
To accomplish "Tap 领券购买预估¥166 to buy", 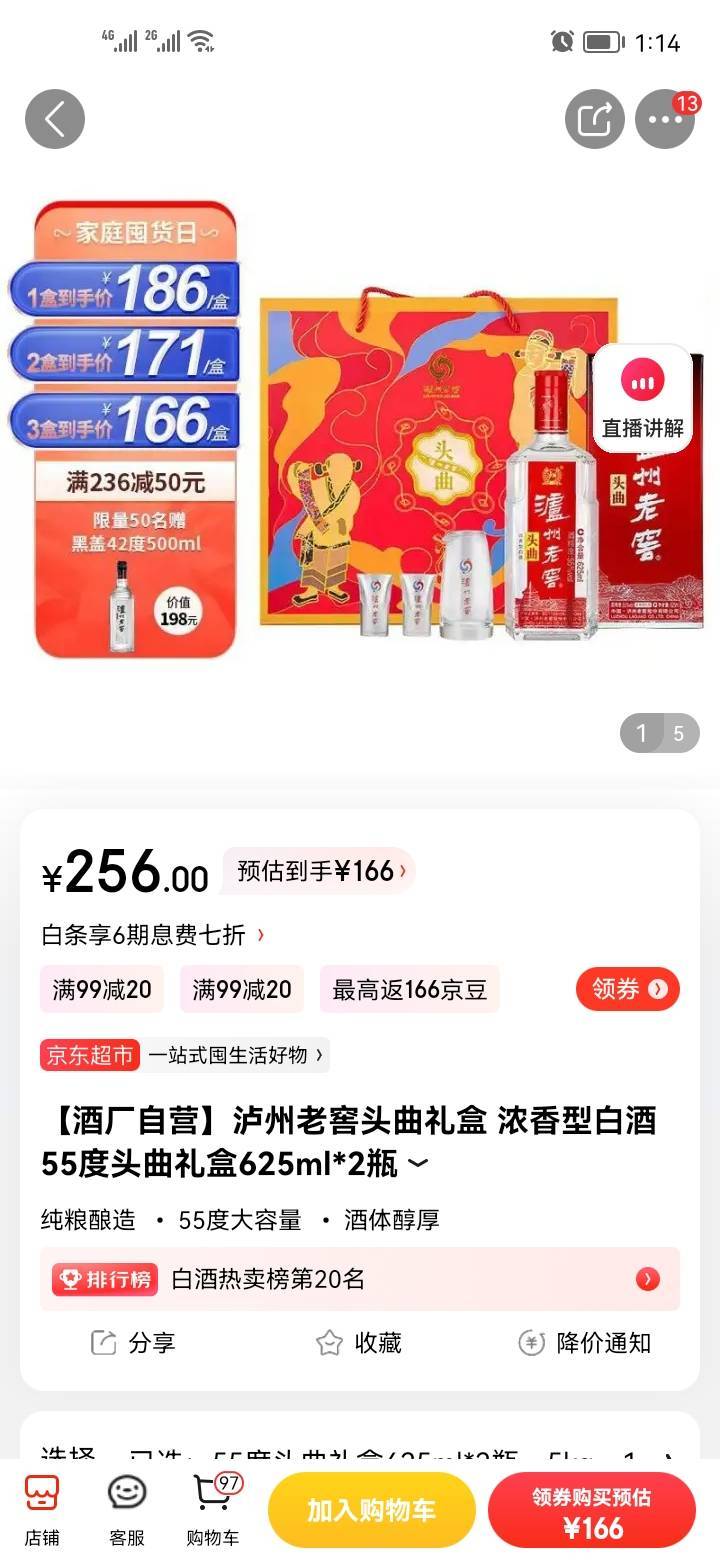I will click(592, 1510).
